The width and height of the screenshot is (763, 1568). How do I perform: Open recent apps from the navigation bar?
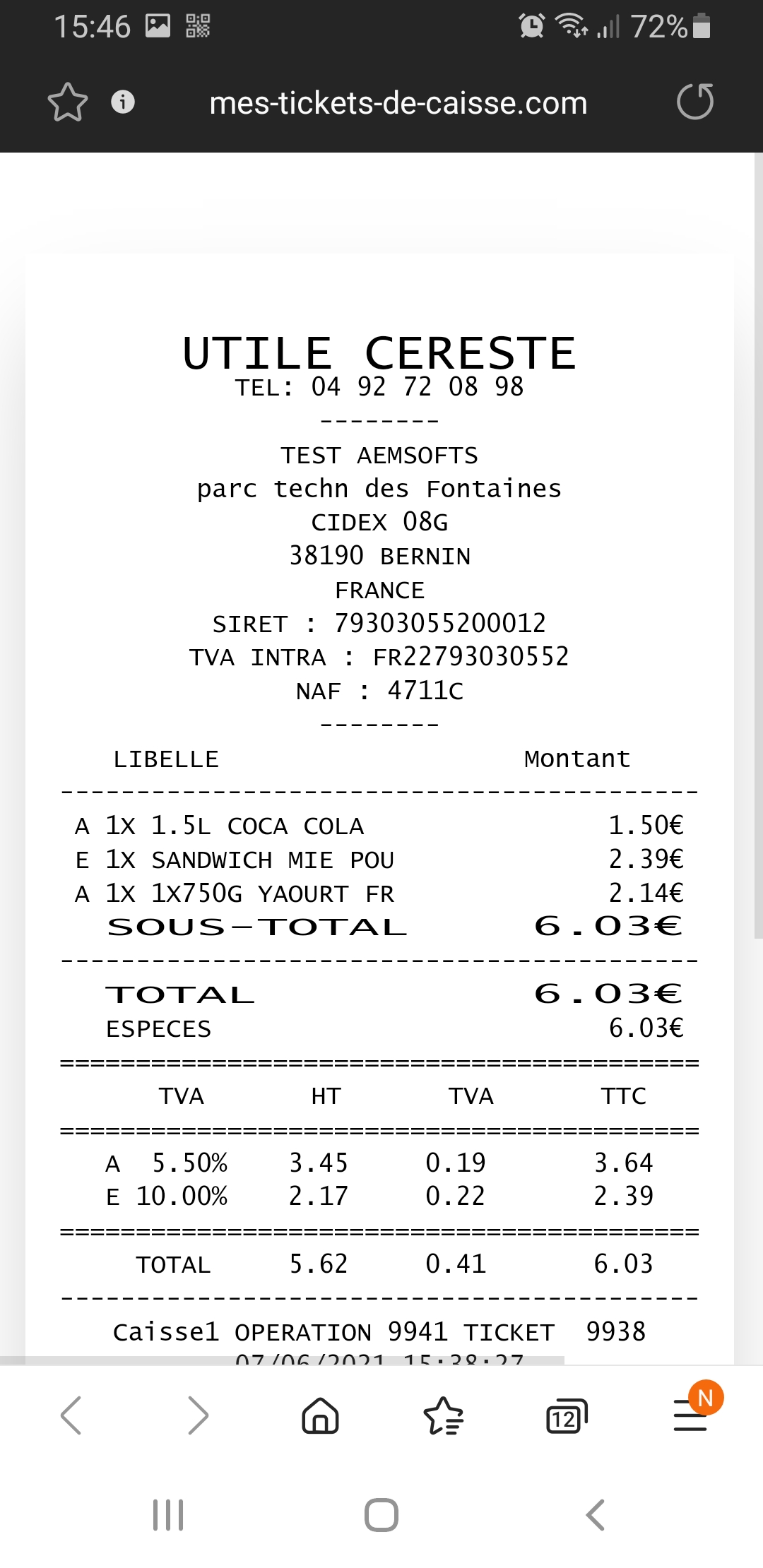168,1515
